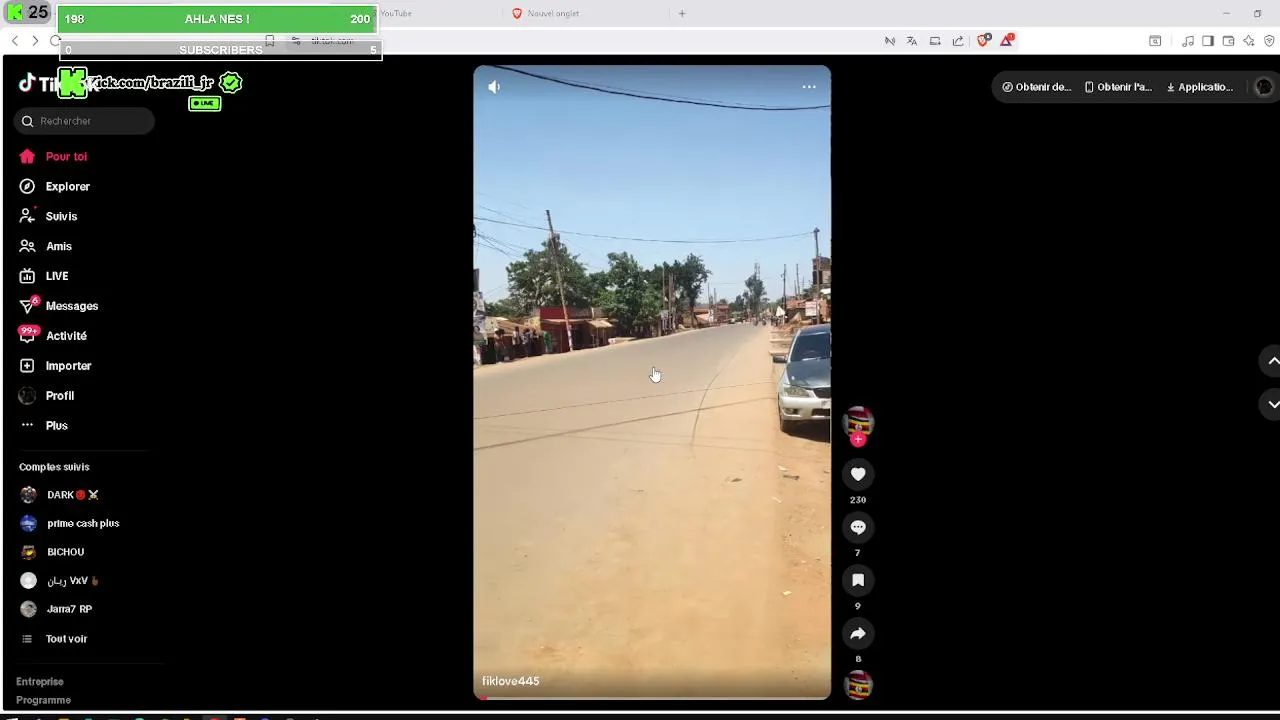
Task: Open the Importer upload page
Action: [68, 366]
